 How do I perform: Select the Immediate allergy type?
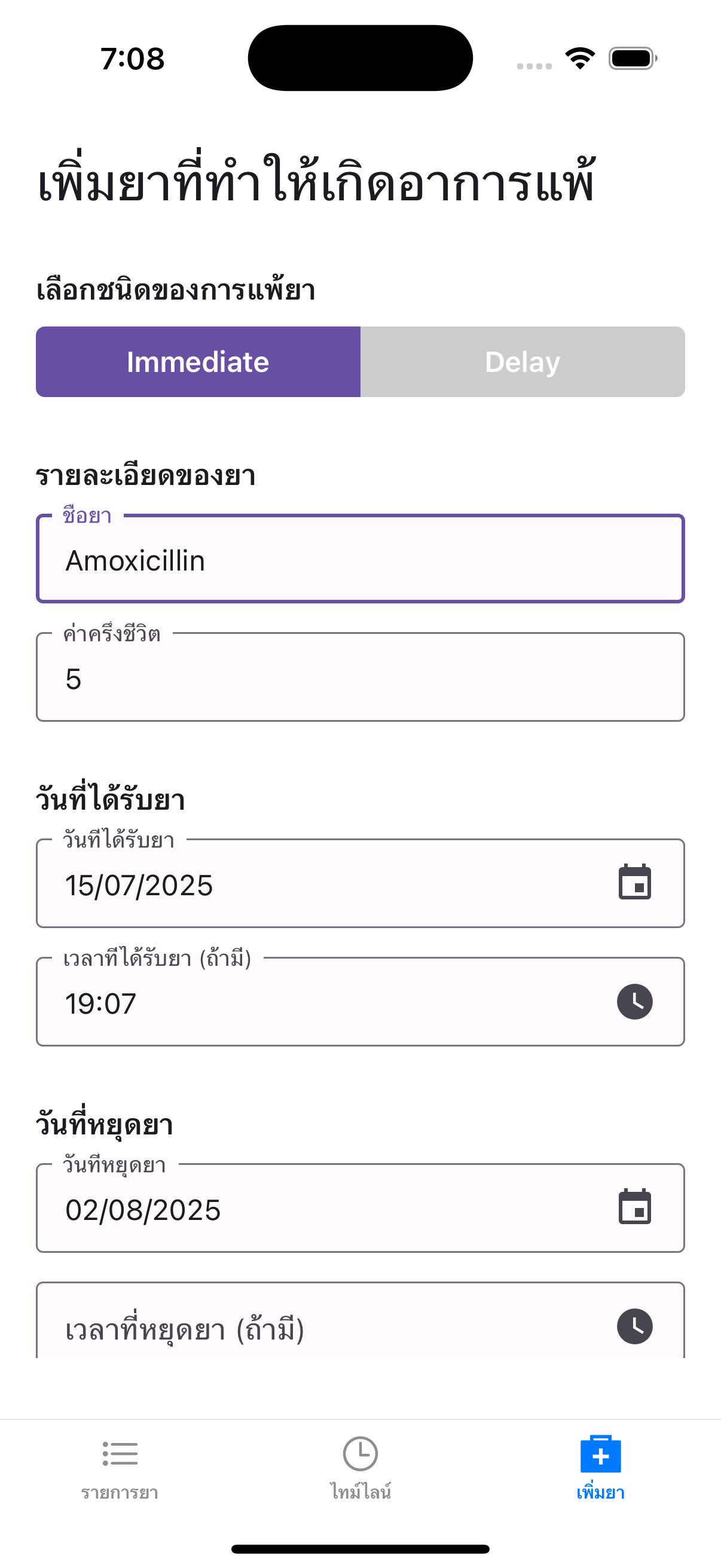(197, 362)
